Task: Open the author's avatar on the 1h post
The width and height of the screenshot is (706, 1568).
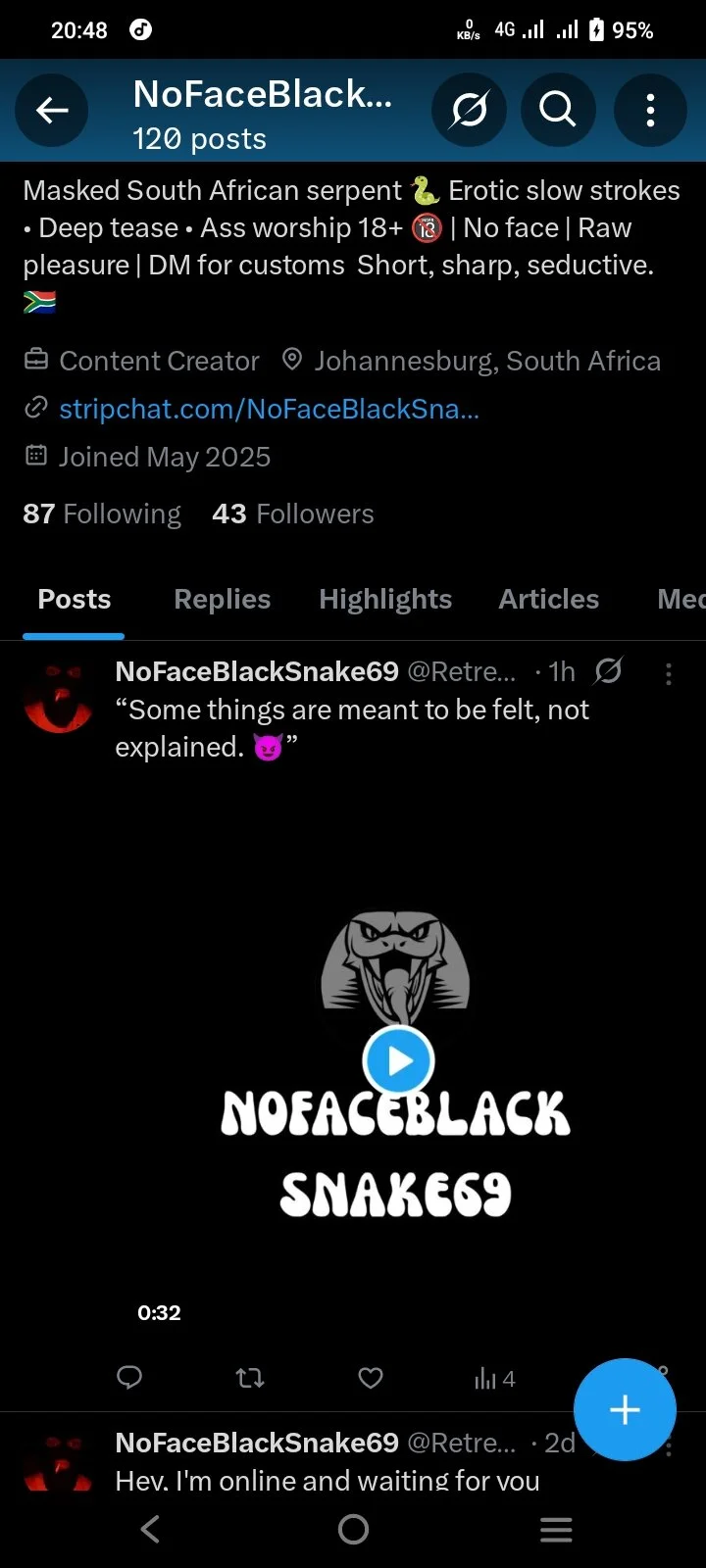Action: pos(59,698)
